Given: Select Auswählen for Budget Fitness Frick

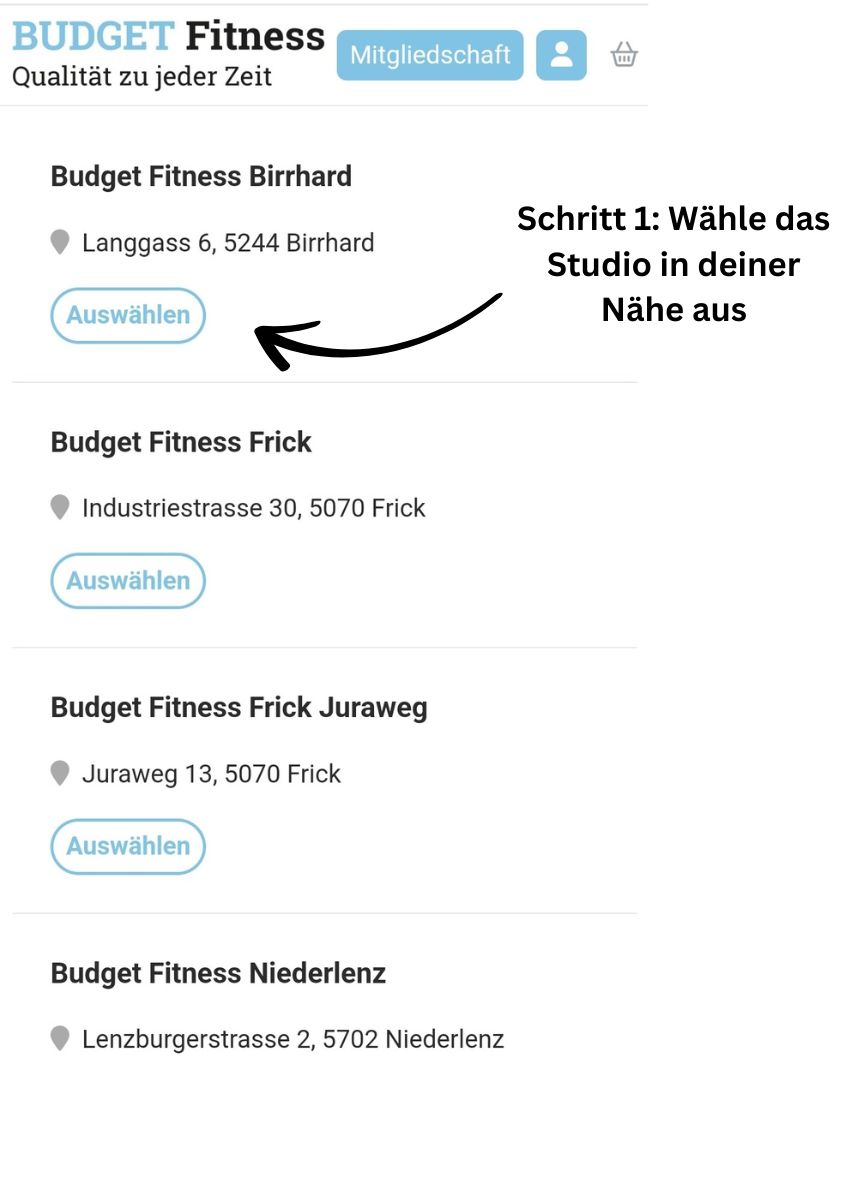Looking at the screenshot, I should 128,581.
